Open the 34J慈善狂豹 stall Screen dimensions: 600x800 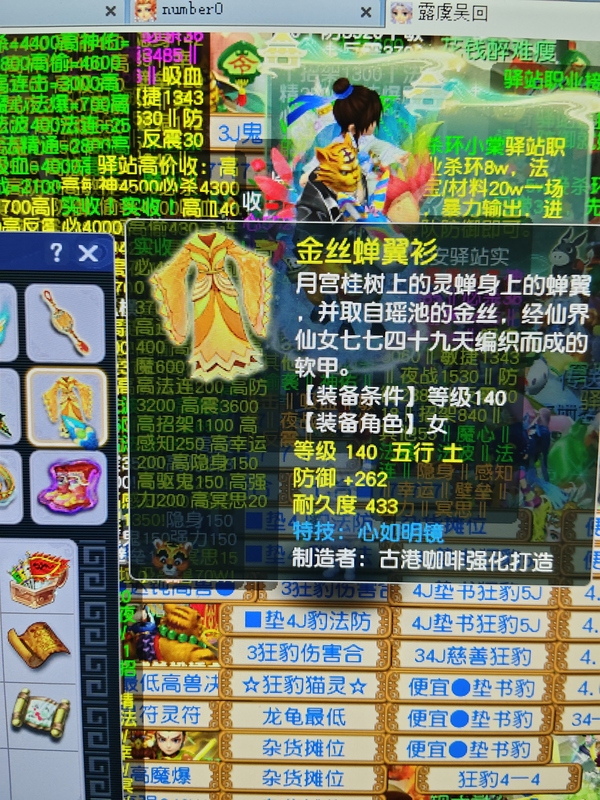pos(472,656)
